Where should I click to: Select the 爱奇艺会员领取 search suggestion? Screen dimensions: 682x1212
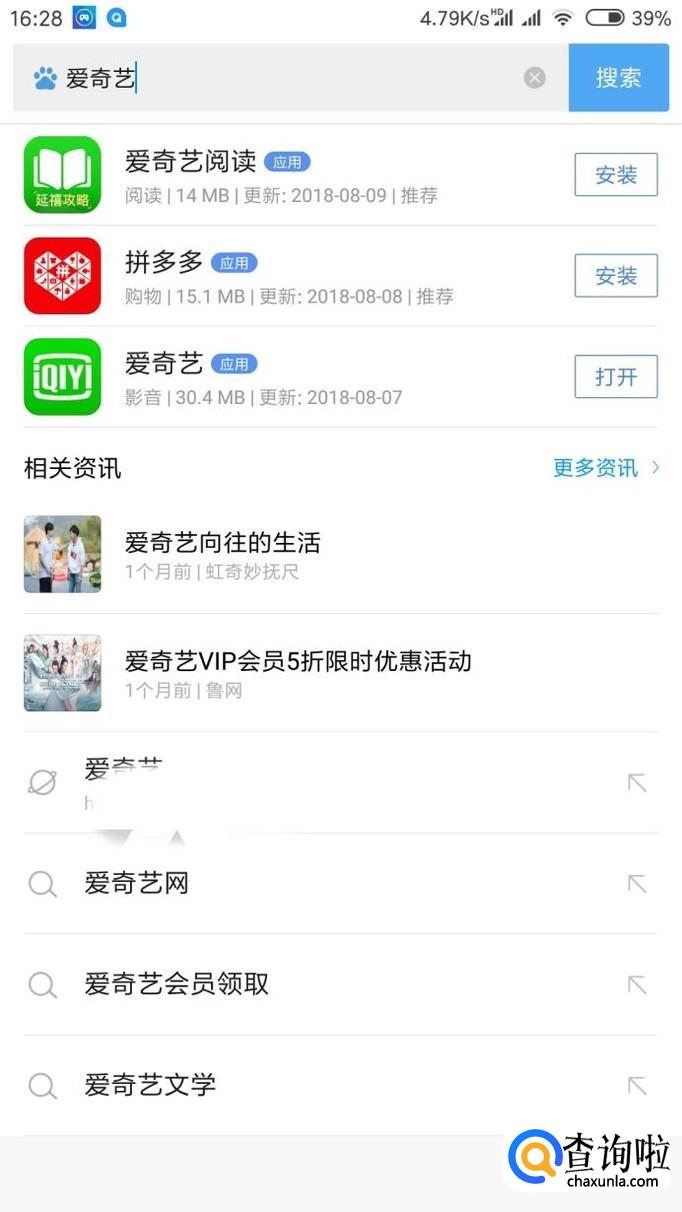tap(177, 984)
